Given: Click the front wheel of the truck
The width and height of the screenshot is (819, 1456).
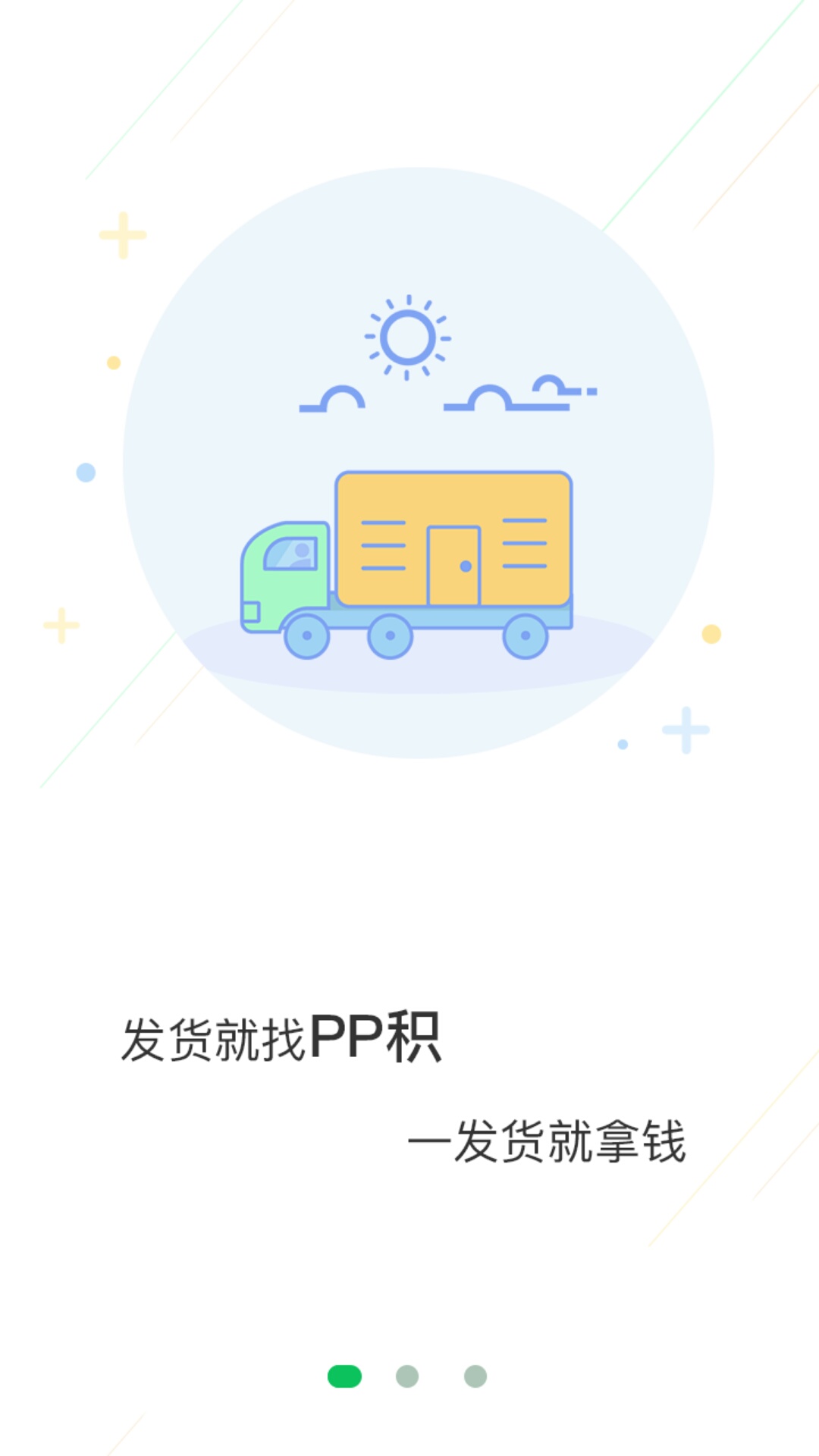Looking at the screenshot, I should [307, 635].
